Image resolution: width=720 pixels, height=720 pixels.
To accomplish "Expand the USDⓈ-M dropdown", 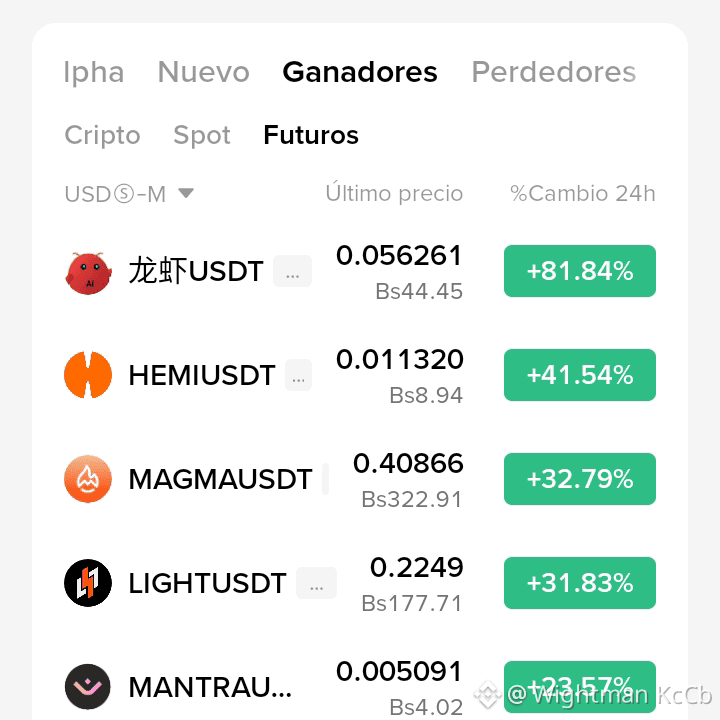I will coord(129,194).
